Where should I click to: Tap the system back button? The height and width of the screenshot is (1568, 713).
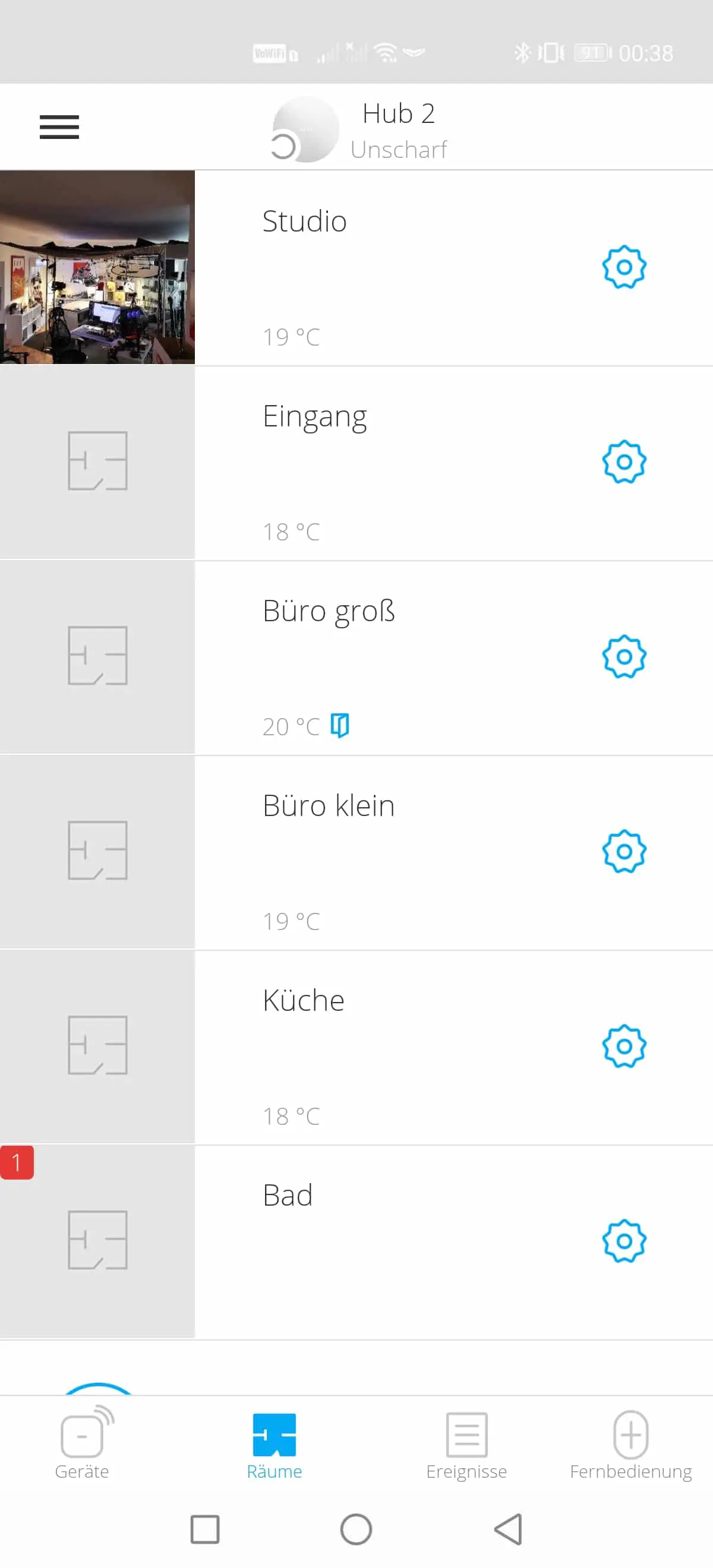click(509, 1528)
